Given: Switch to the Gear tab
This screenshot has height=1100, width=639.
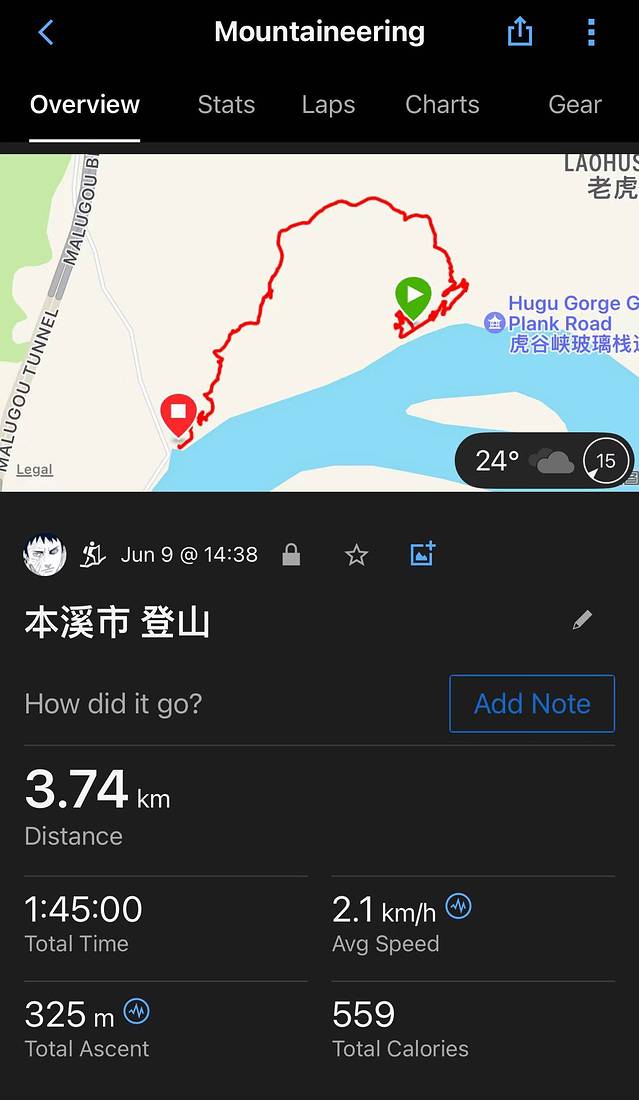Looking at the screenshot, I should pos(575,105).
